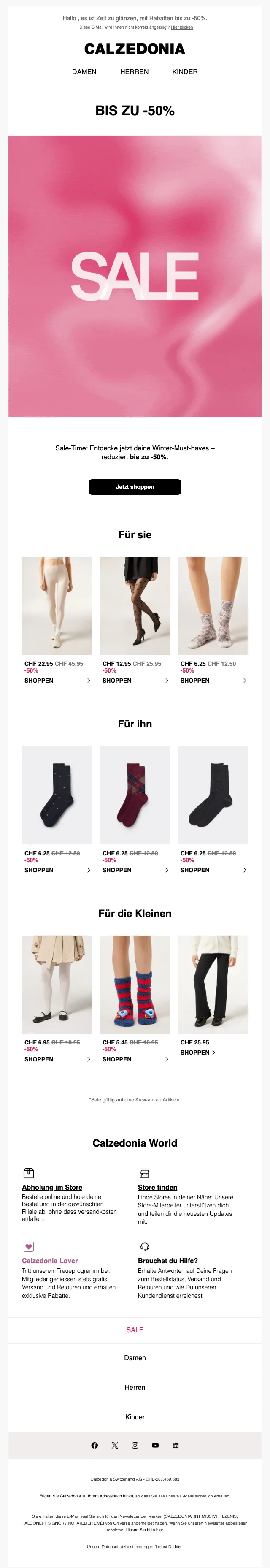
Task: Add Calzedonia to your address book
Action: 86,1495
